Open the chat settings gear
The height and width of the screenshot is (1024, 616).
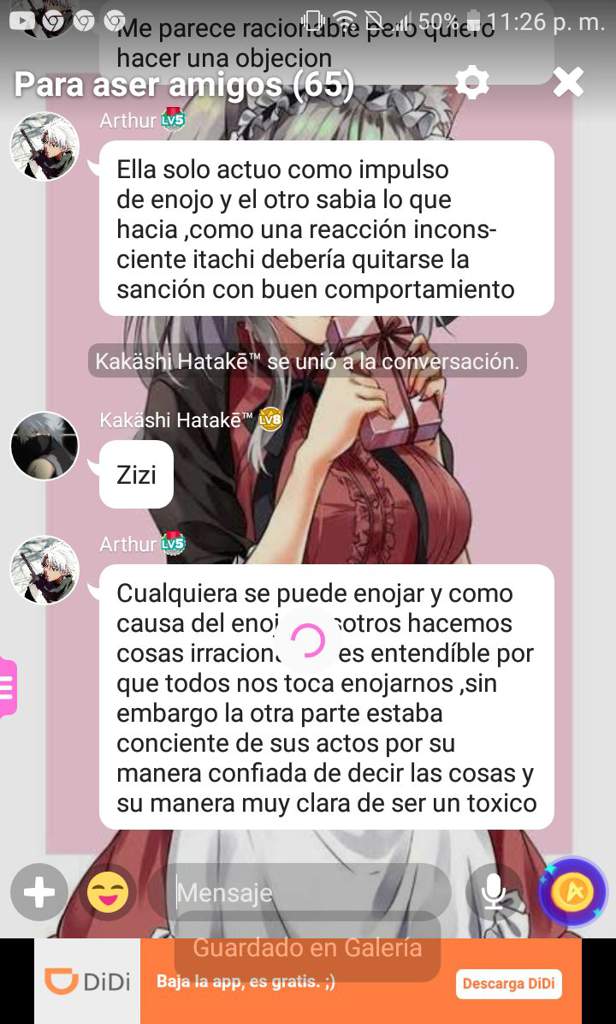471,83
